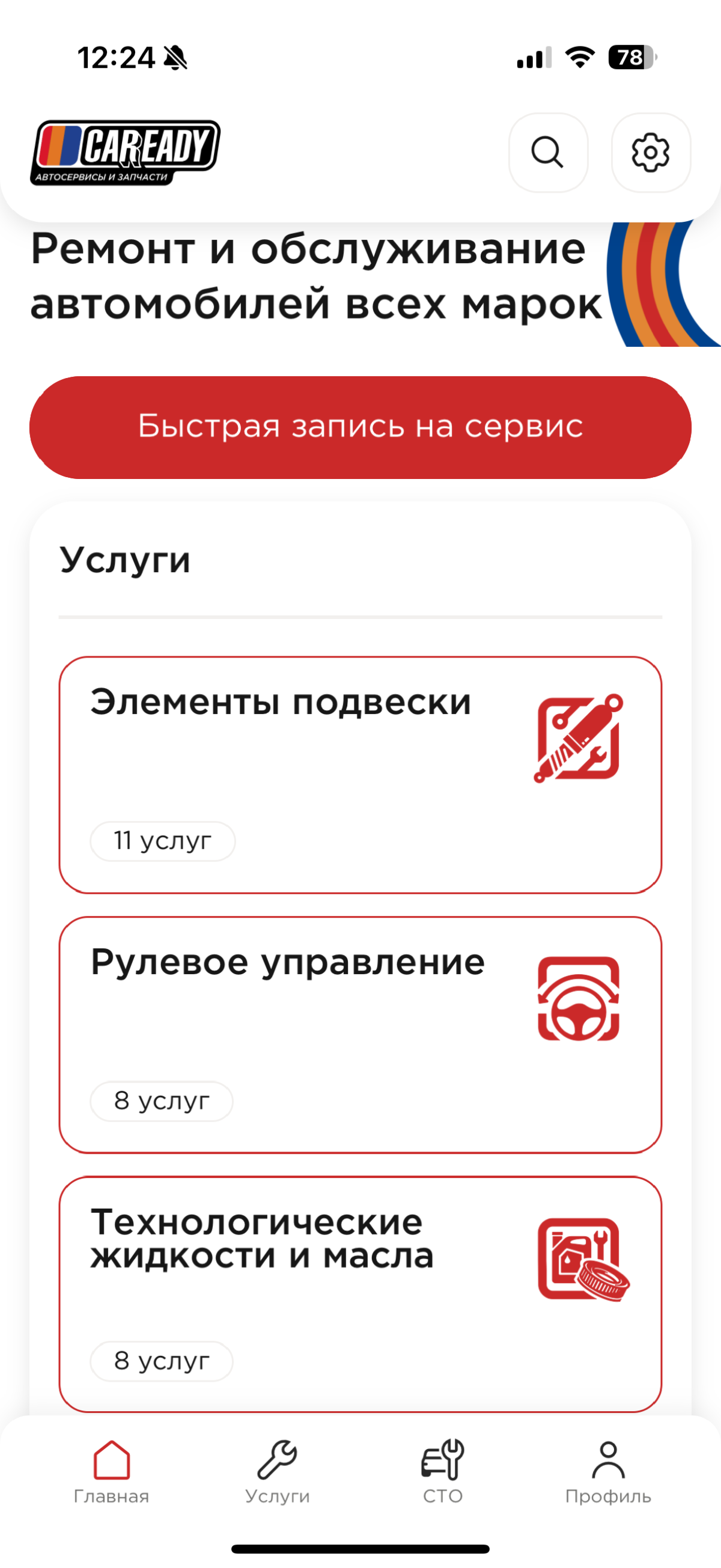Tap Быстрая запись на сервис
The image size is (721, 1568).
360,428
